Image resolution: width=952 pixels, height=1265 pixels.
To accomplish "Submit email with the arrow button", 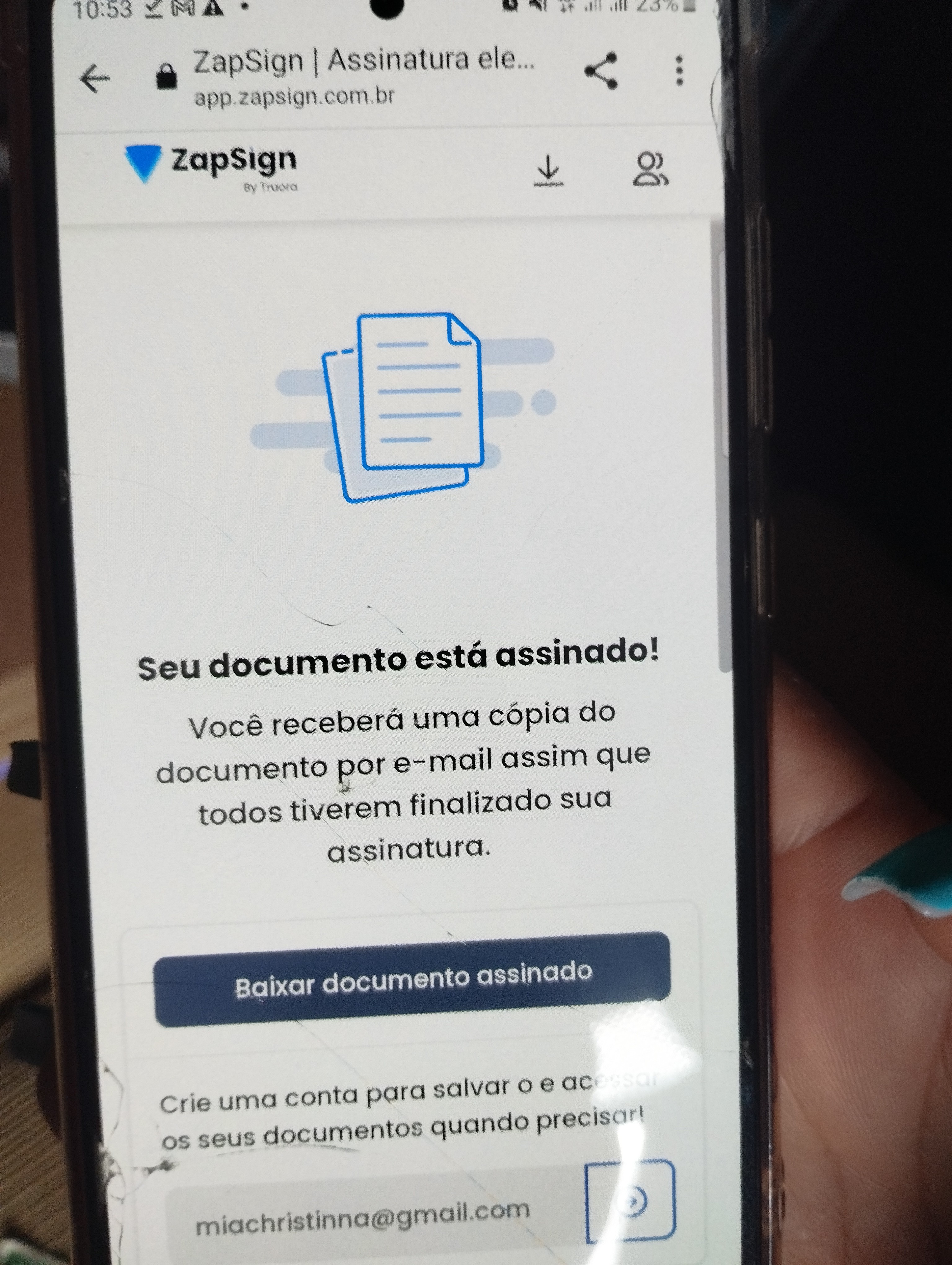I will 631,1201.
